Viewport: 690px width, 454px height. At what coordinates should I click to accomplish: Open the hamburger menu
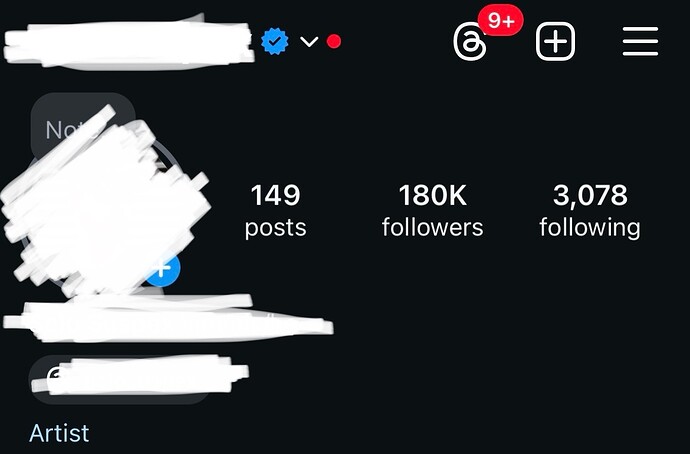[x=640, y=42]
